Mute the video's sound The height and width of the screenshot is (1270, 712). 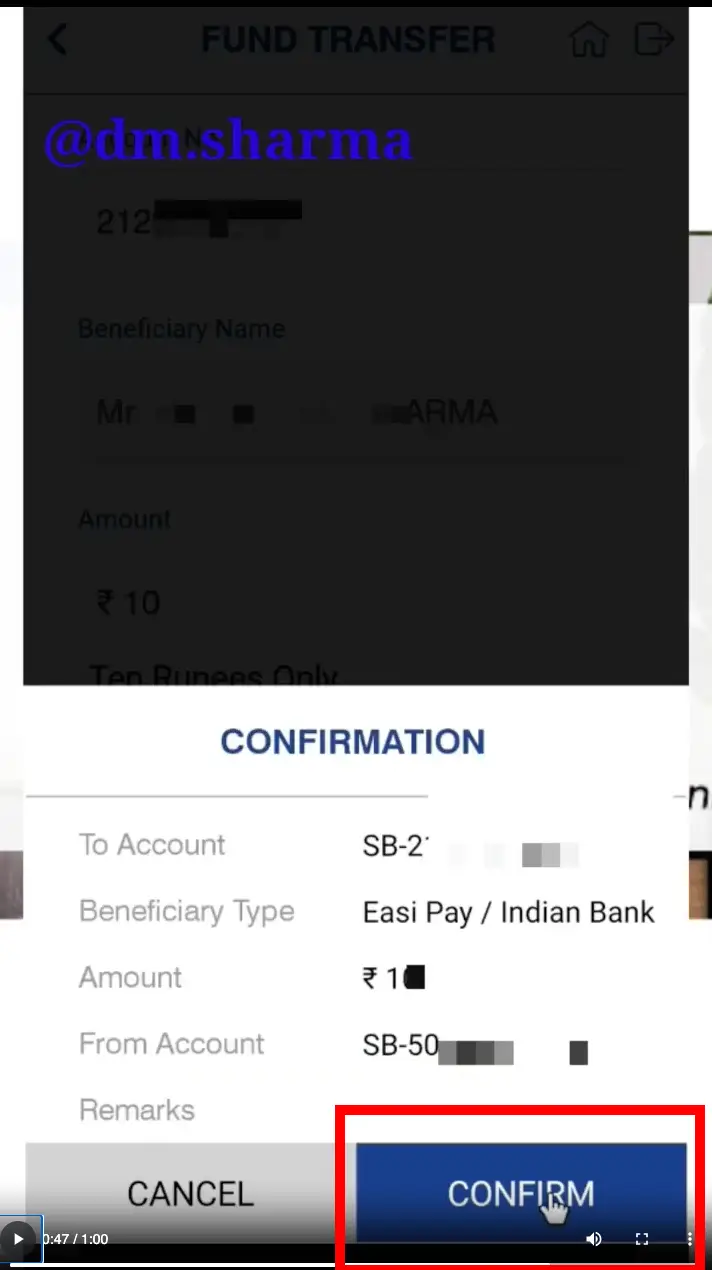[594, 1239]
